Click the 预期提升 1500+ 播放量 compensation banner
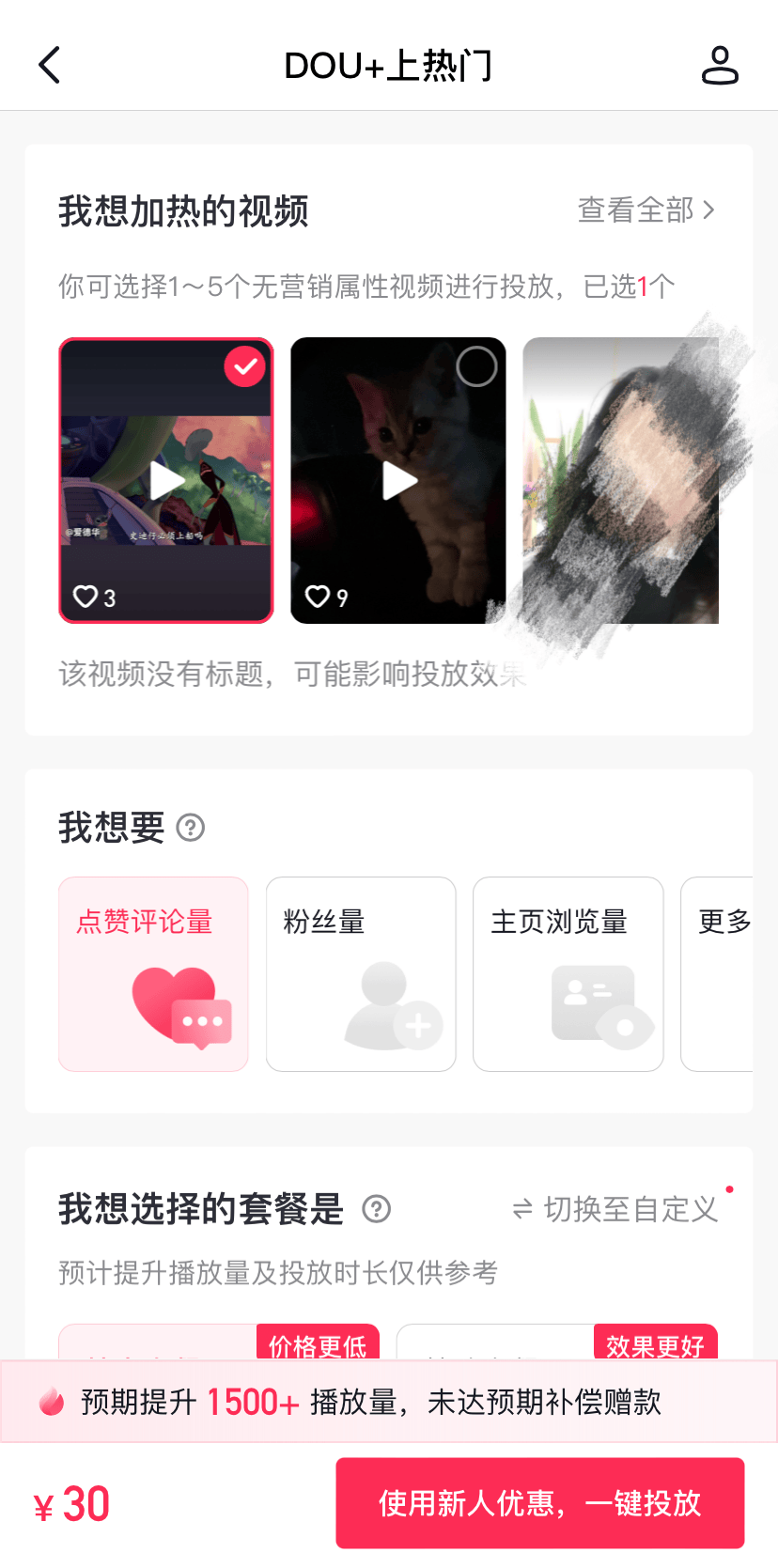 pos(389,1401)
